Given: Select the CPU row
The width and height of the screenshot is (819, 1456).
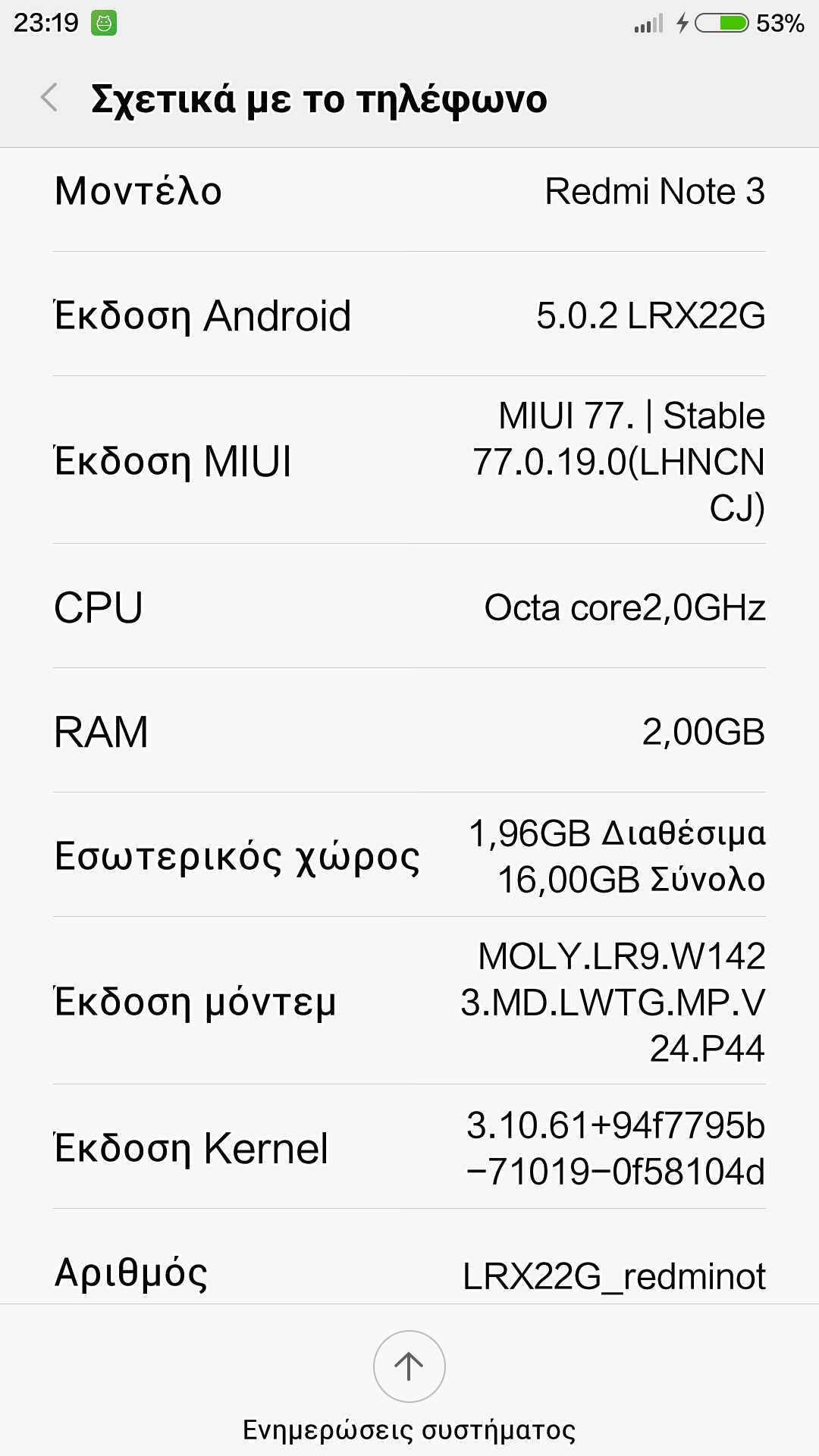Looking at the screenshot, I should (409, 607).
